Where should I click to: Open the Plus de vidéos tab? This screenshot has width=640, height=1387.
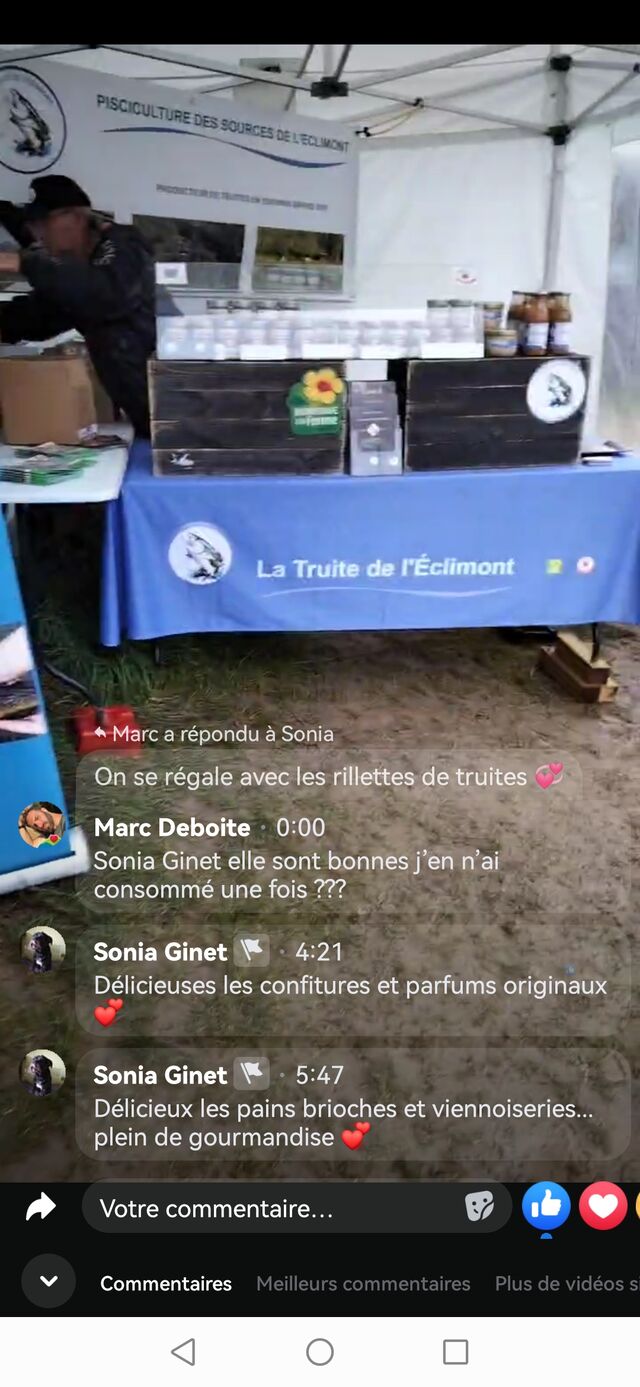(566, 1283)
